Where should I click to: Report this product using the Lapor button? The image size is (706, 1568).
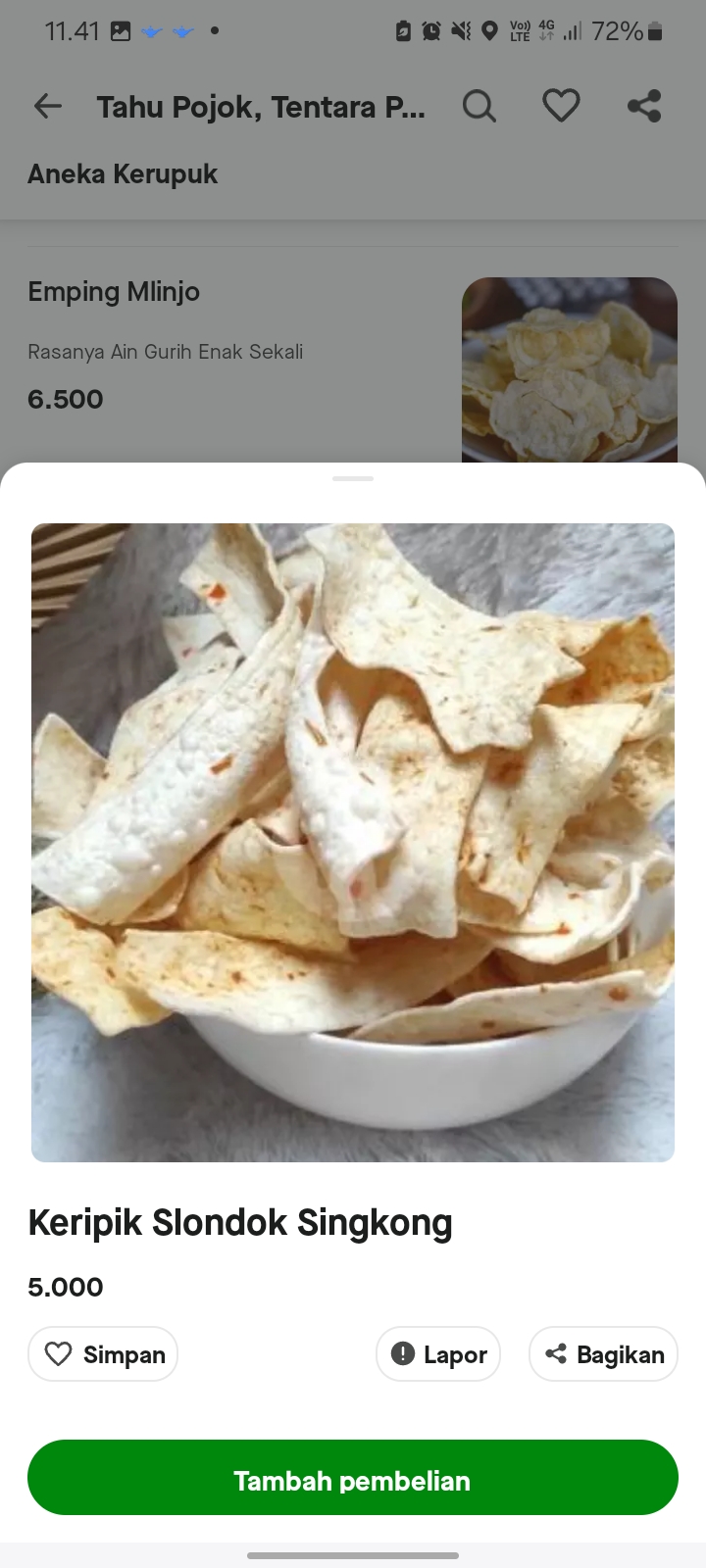pos(438,1353)
